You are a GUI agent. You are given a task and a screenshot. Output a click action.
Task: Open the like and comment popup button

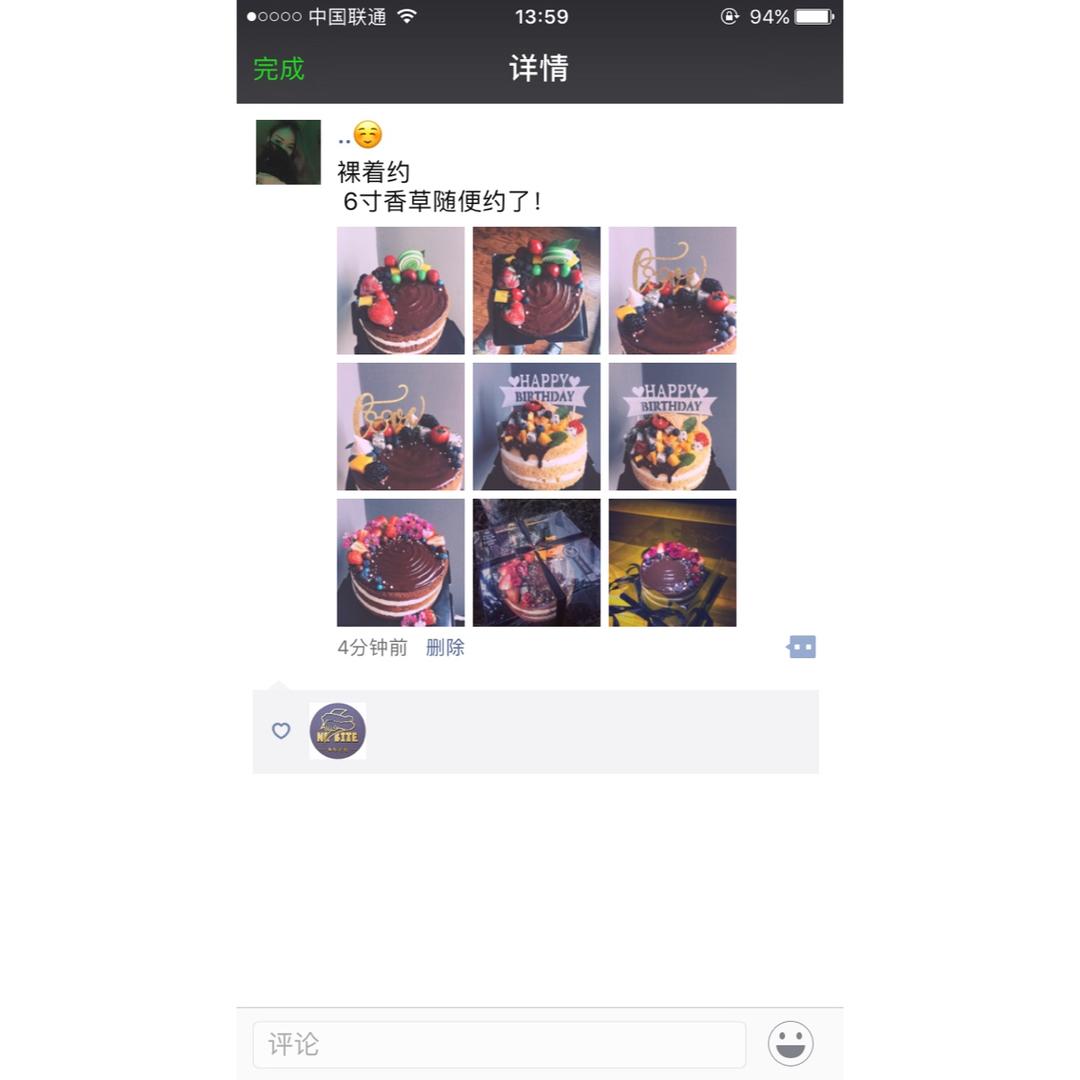click(x=802, y=647)
